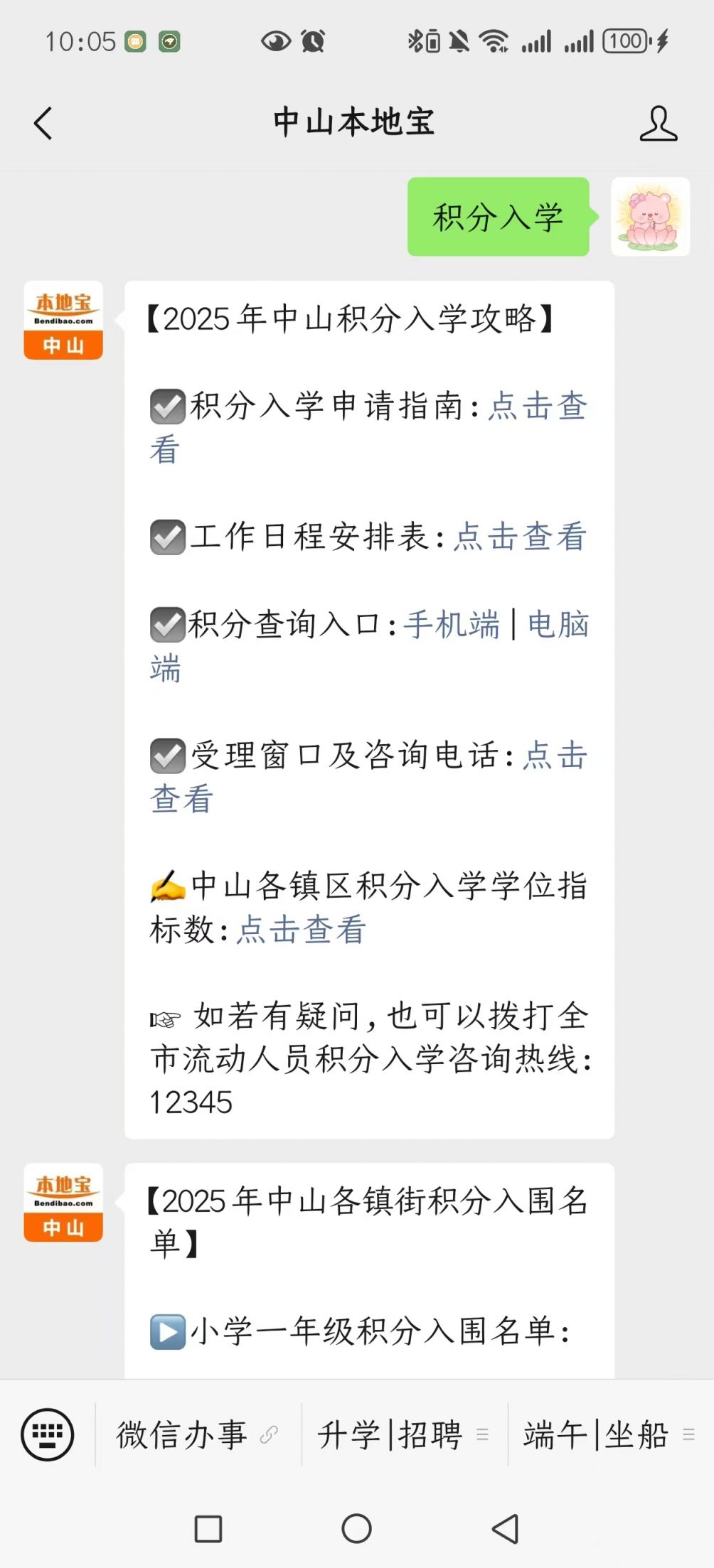Image resolution: width=714 pixels, height=1568 pixels.
Task: Open the 工作日程安排表 点击查看 link
Action: pyautogui.click(x=520, y=537)
